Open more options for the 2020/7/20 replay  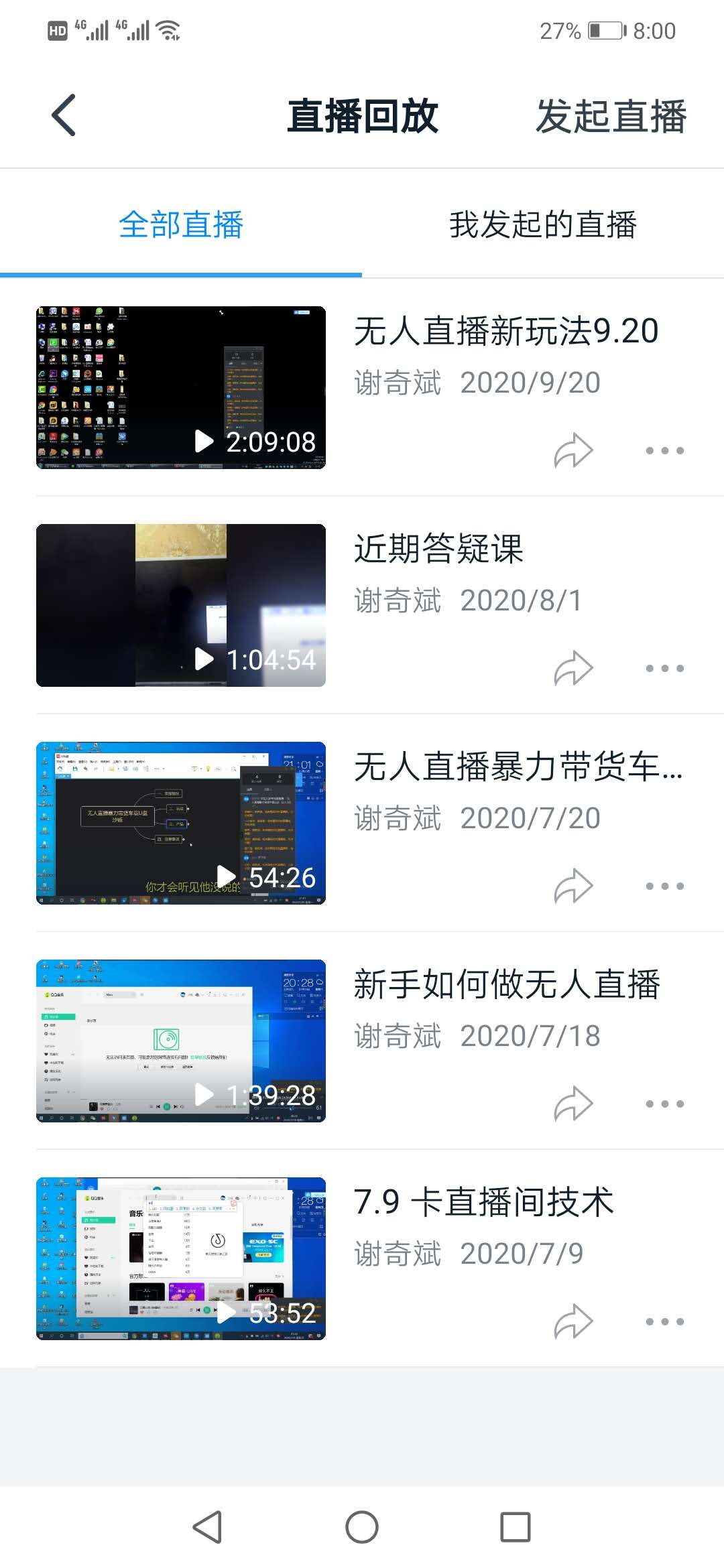pyautogui.click(x=664, y=886)
